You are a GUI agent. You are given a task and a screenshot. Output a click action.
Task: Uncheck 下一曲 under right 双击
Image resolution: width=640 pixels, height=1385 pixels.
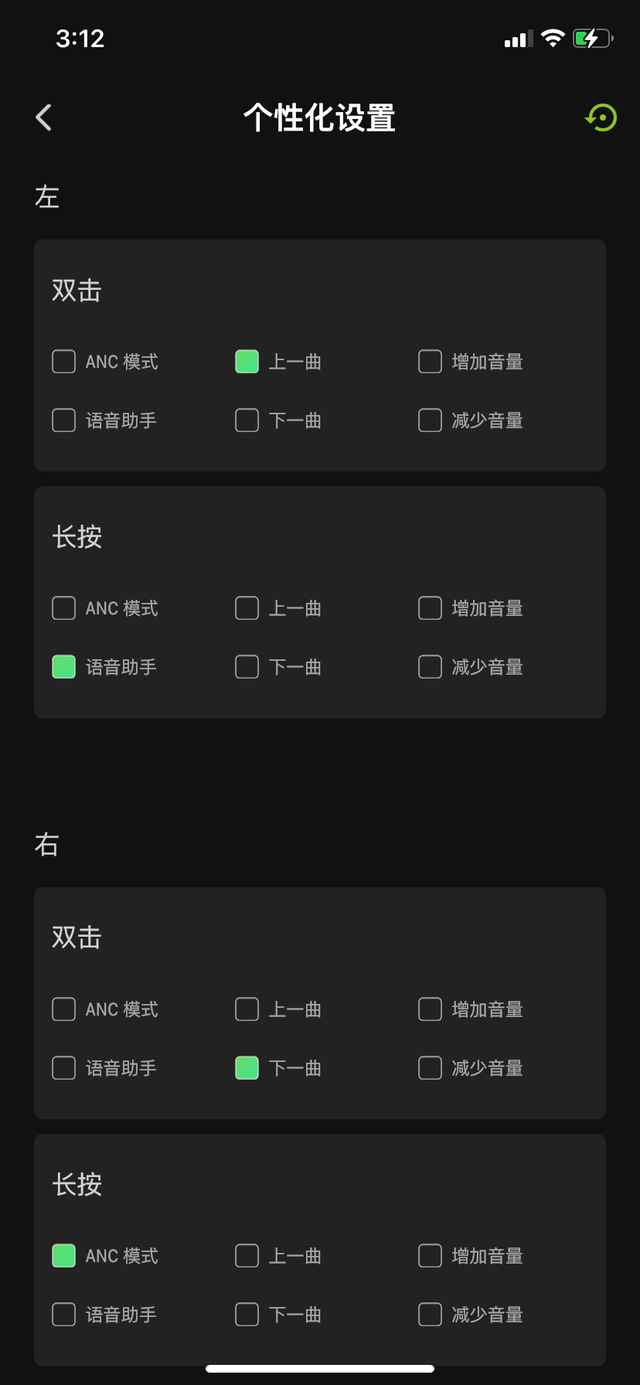(247, 1068)
